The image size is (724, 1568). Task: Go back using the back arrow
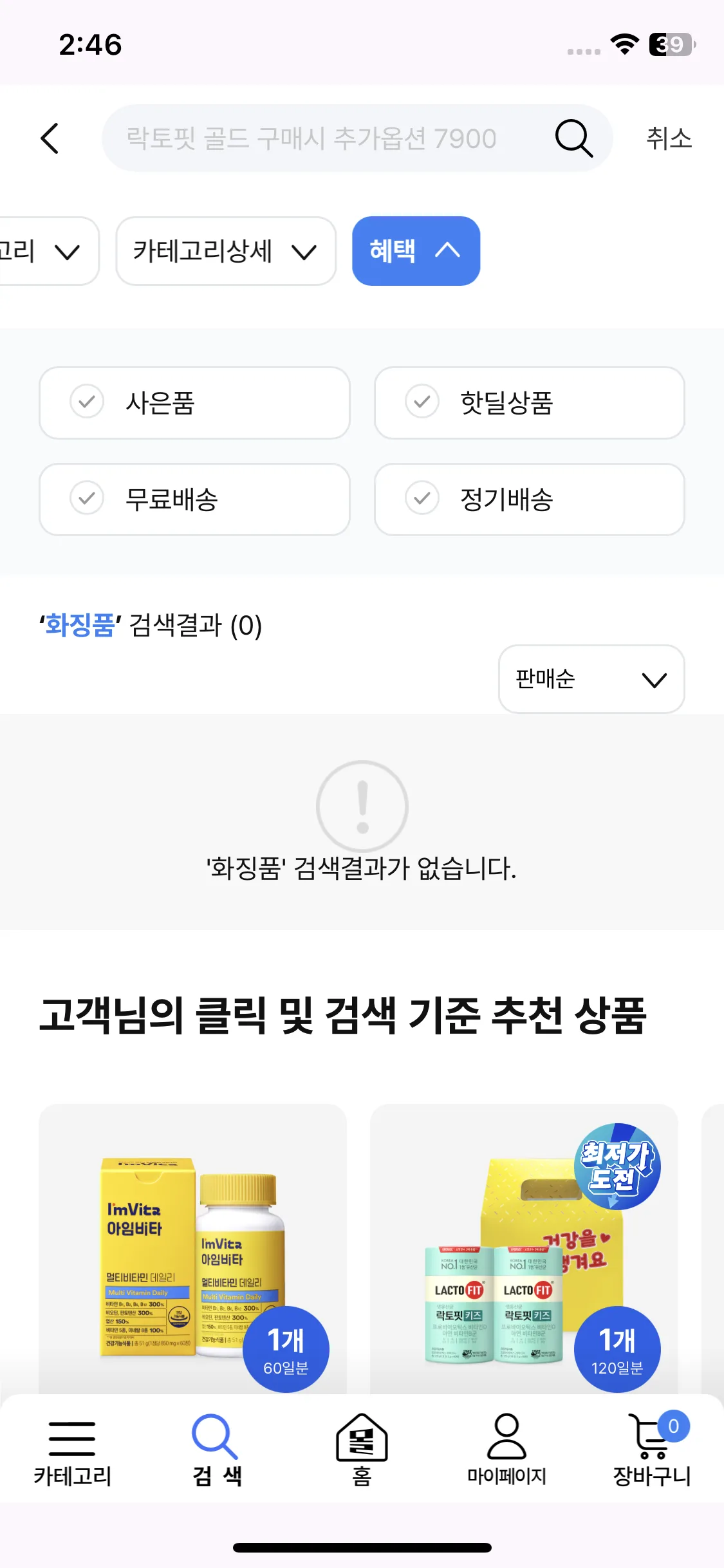click(x=51, y=138)
